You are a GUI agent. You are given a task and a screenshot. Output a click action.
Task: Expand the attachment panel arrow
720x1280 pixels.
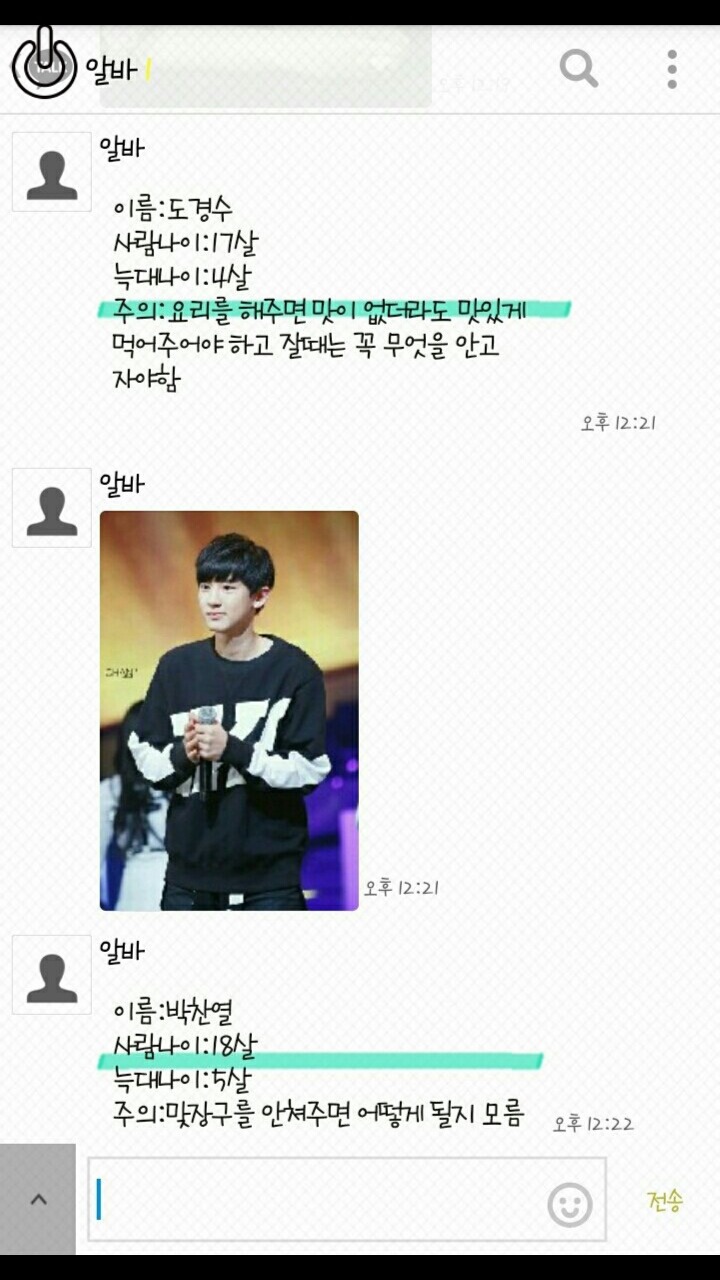tap(38, 1199)
